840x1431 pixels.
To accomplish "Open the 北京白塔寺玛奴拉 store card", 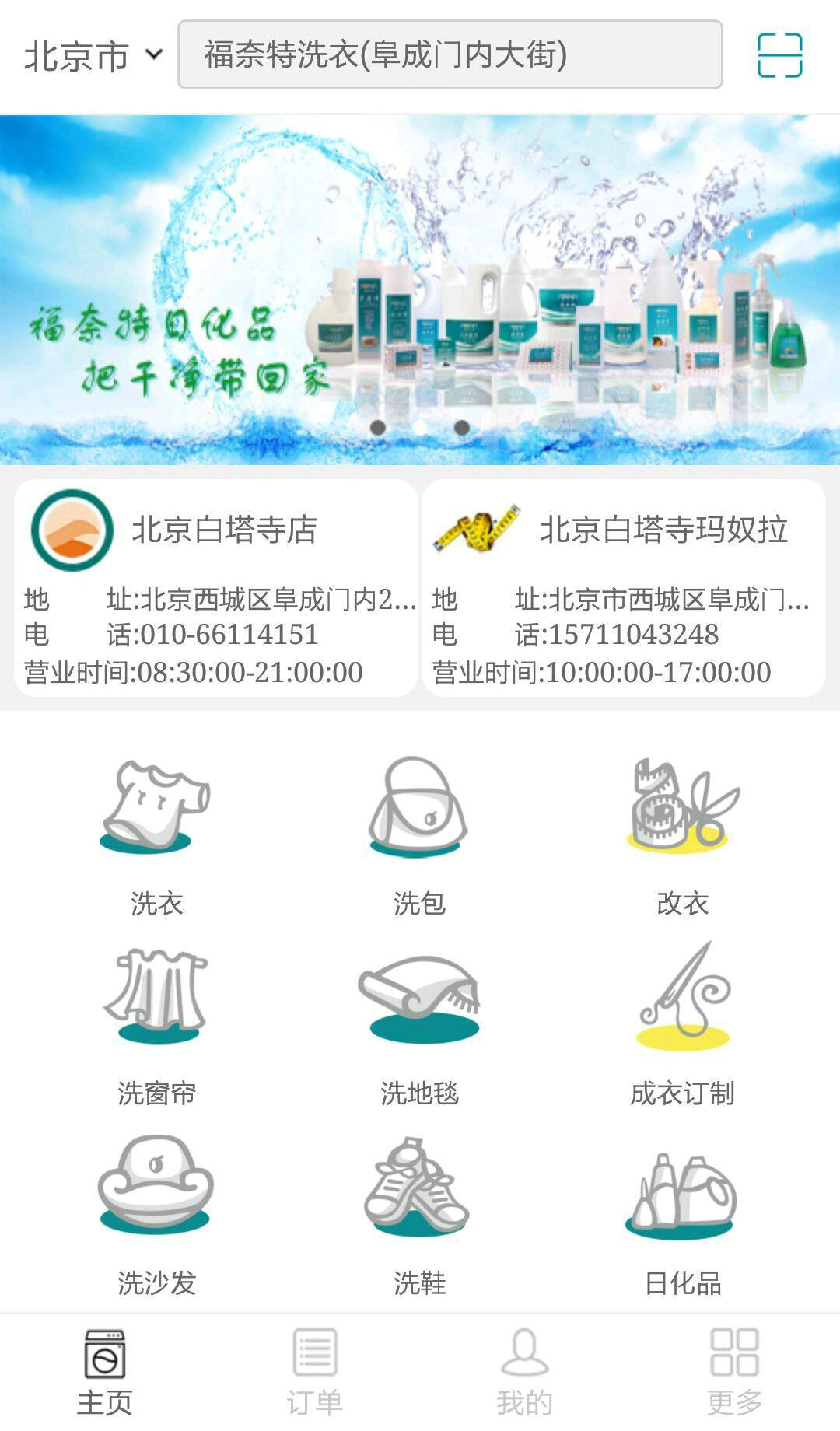I will [x=624, y=587].
